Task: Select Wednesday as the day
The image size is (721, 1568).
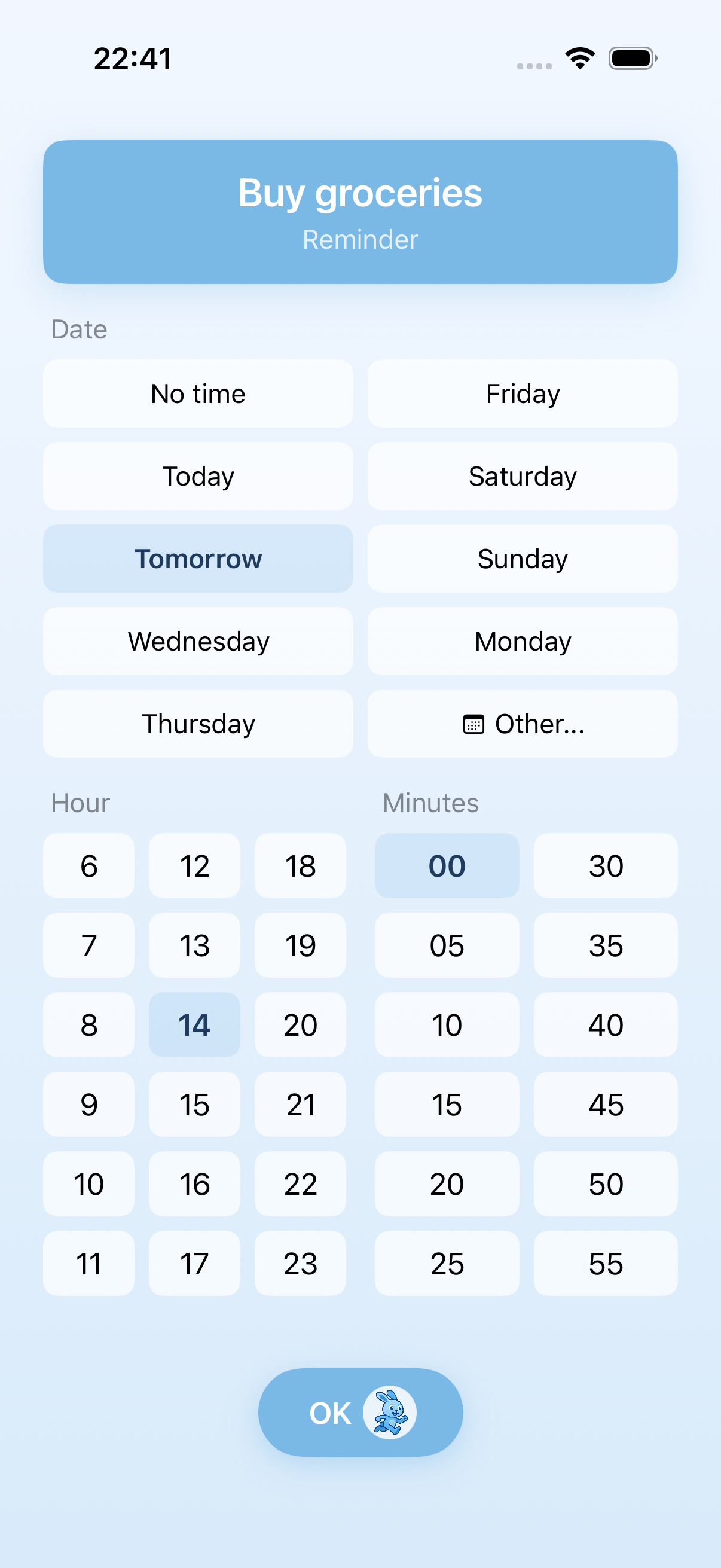Action: 198,641
